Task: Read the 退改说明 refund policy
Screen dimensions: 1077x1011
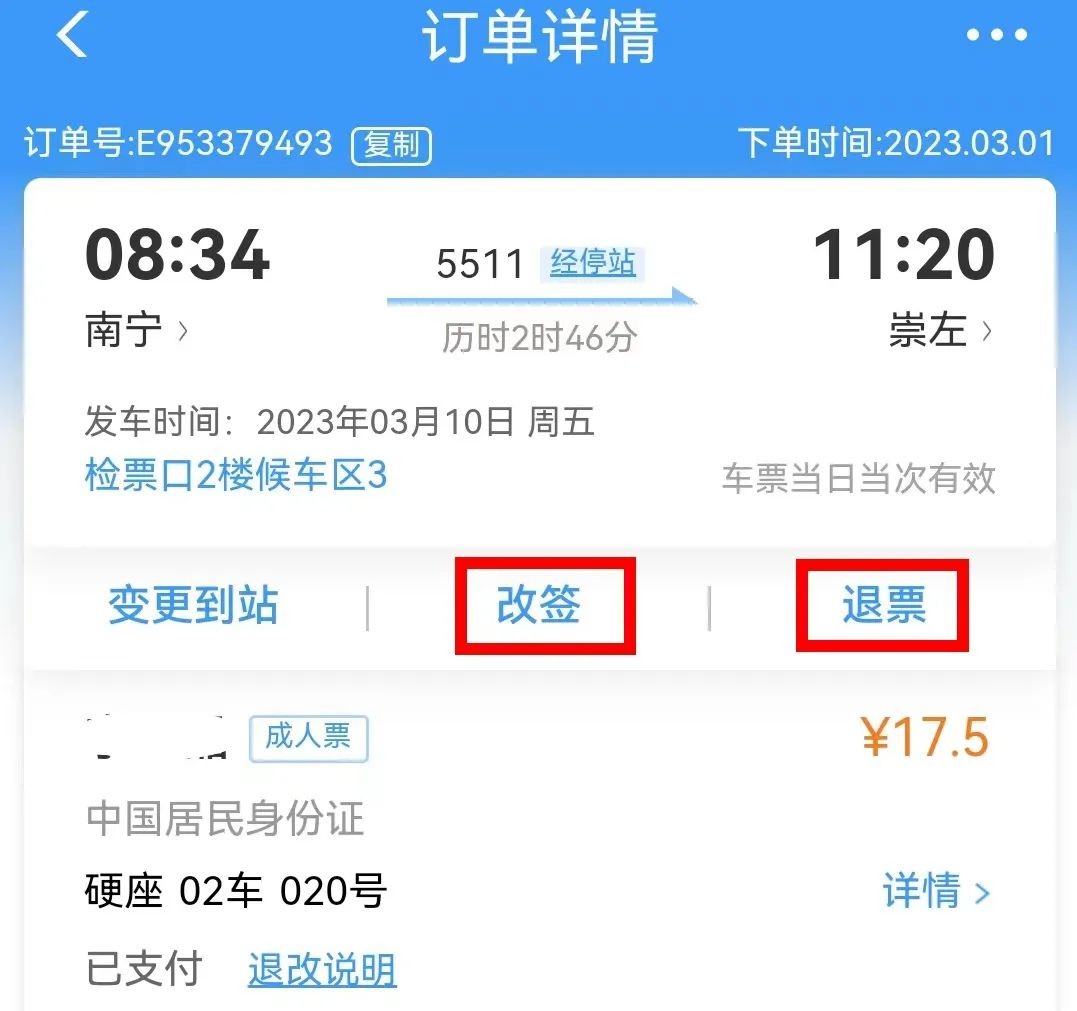Action: tap(322, 969)
